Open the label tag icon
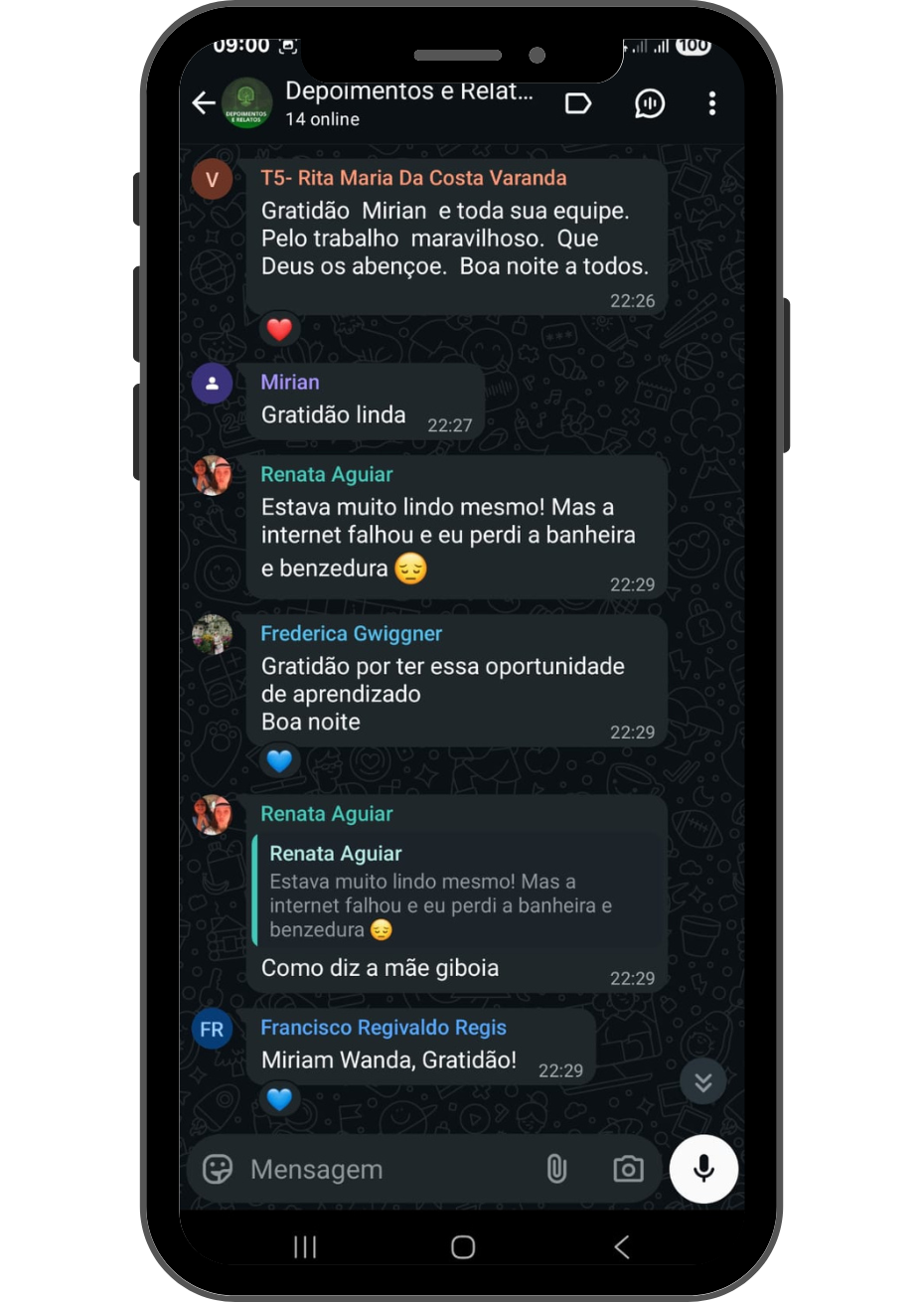 click(x=578, y=103)
